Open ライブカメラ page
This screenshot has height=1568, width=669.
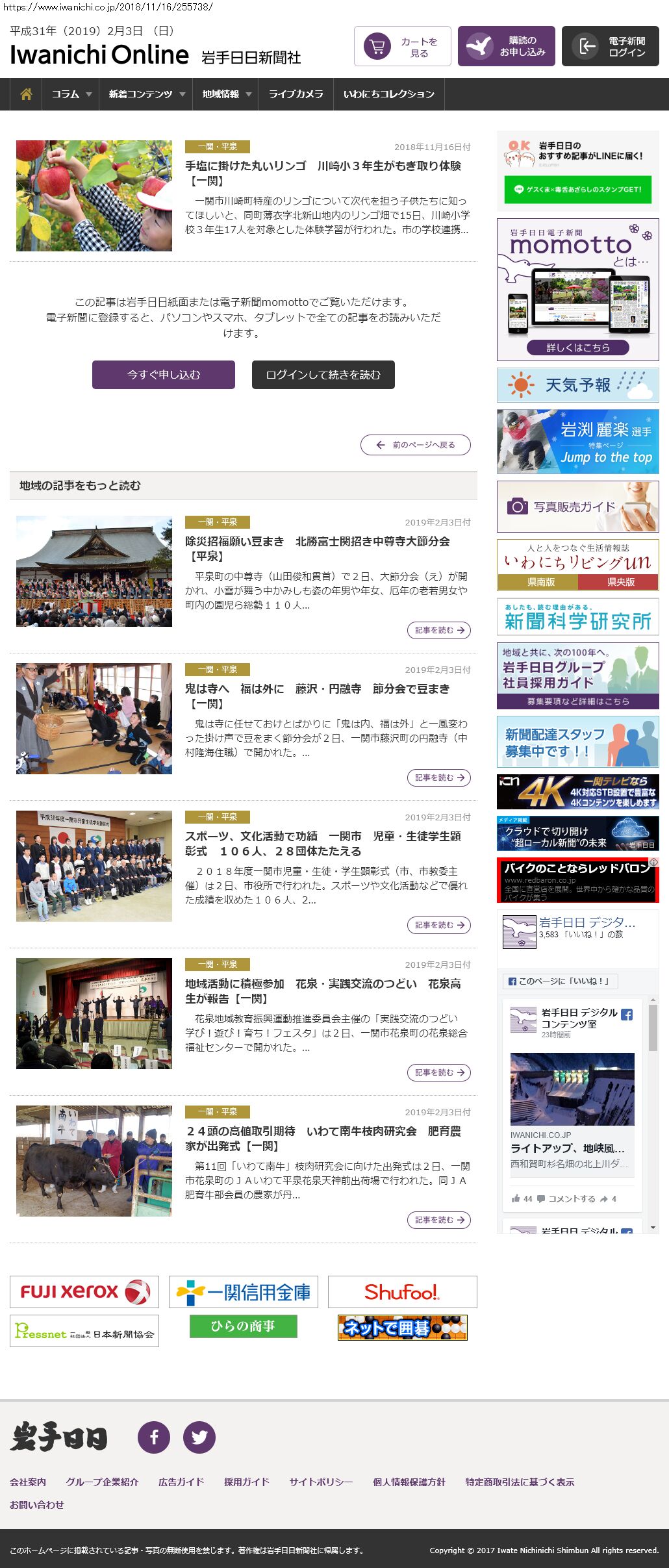pyautogui.click(x=296, y=94)
